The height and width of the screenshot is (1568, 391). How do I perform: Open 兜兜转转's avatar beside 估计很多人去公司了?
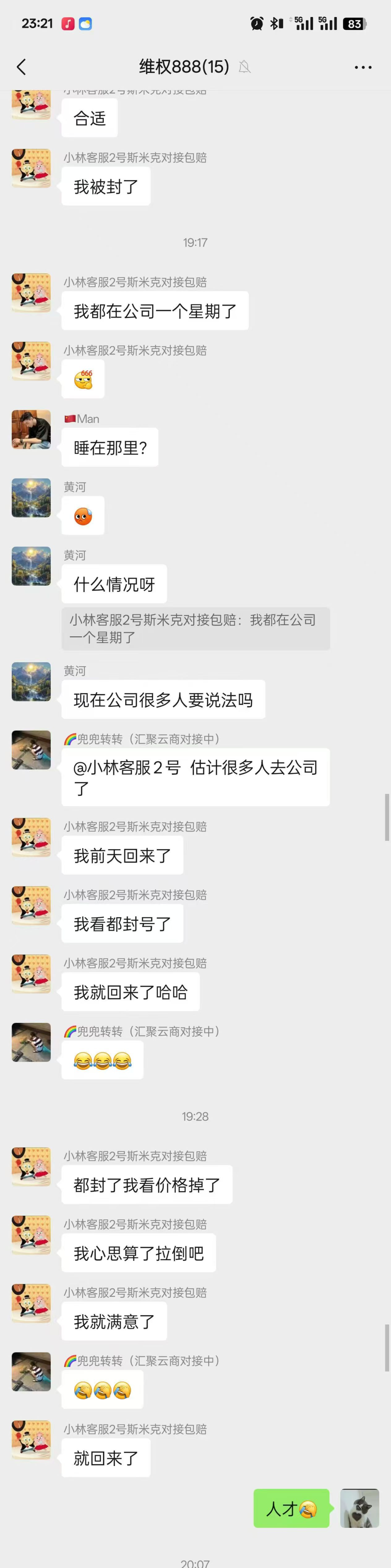31,750
